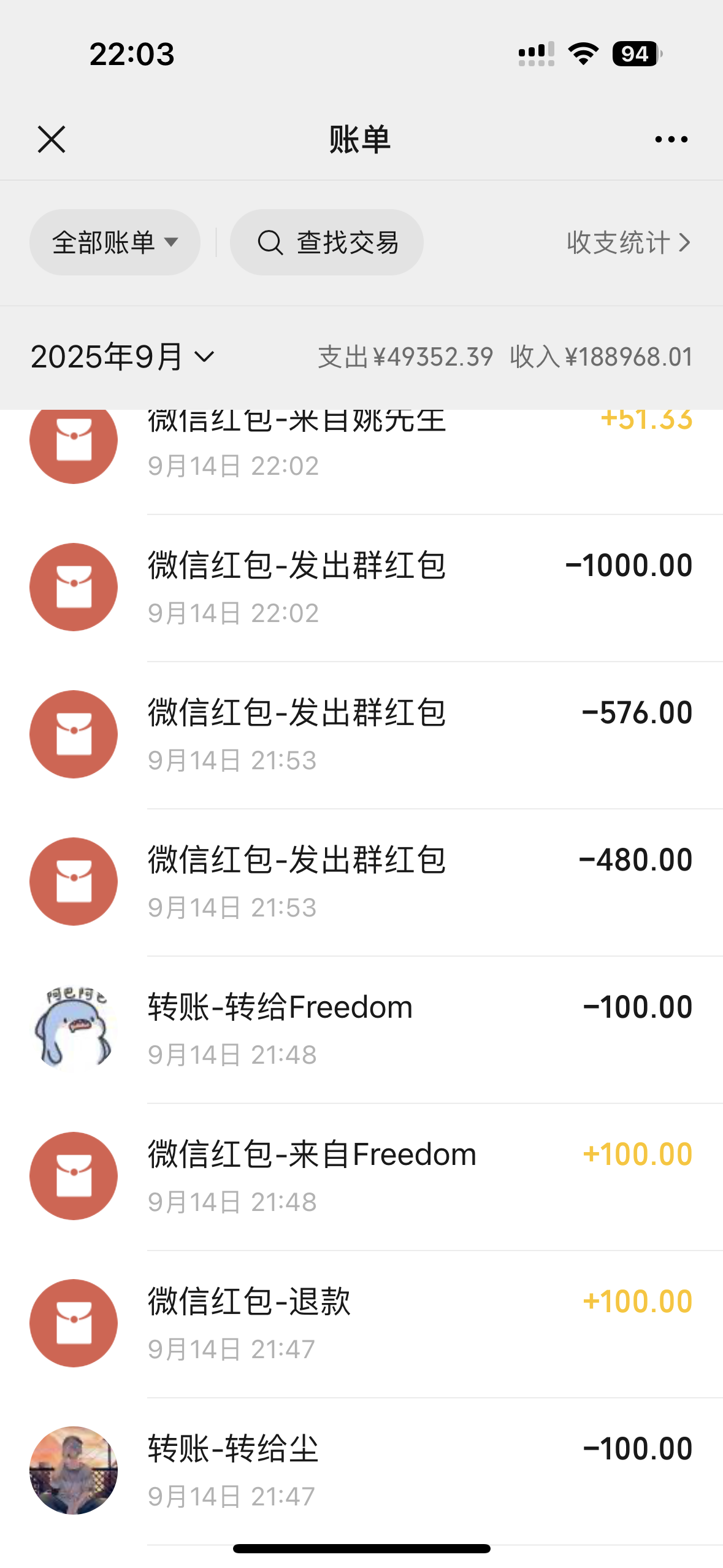Click the red envelope icon for 来自Freedom +100.00

click(x=73, y=1175)
